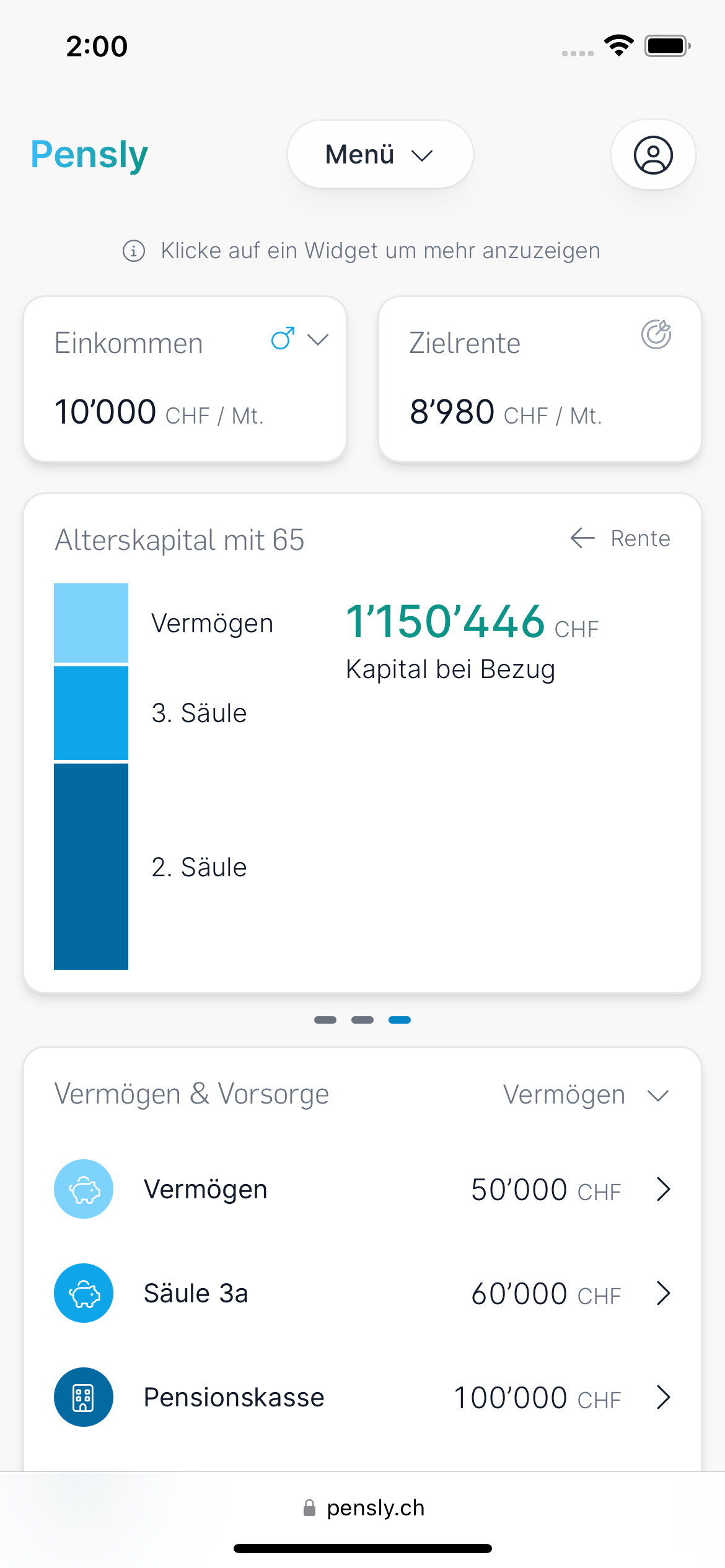Open the Einkommen widget

pos(185,379)
